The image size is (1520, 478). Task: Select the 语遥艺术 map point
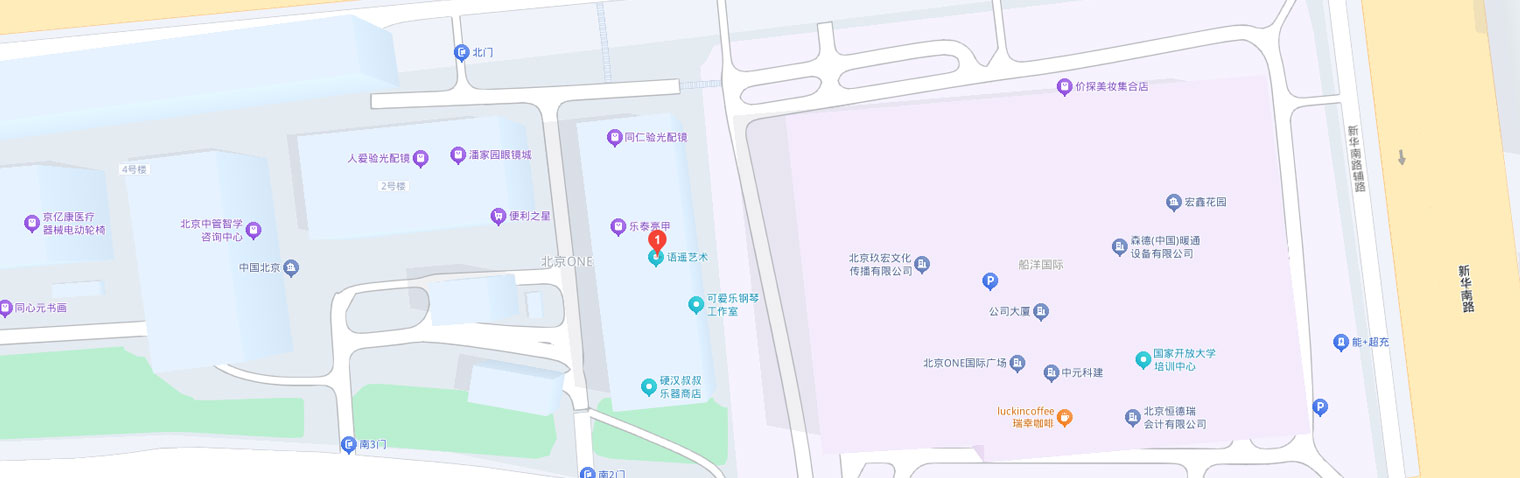pos(655,258)
